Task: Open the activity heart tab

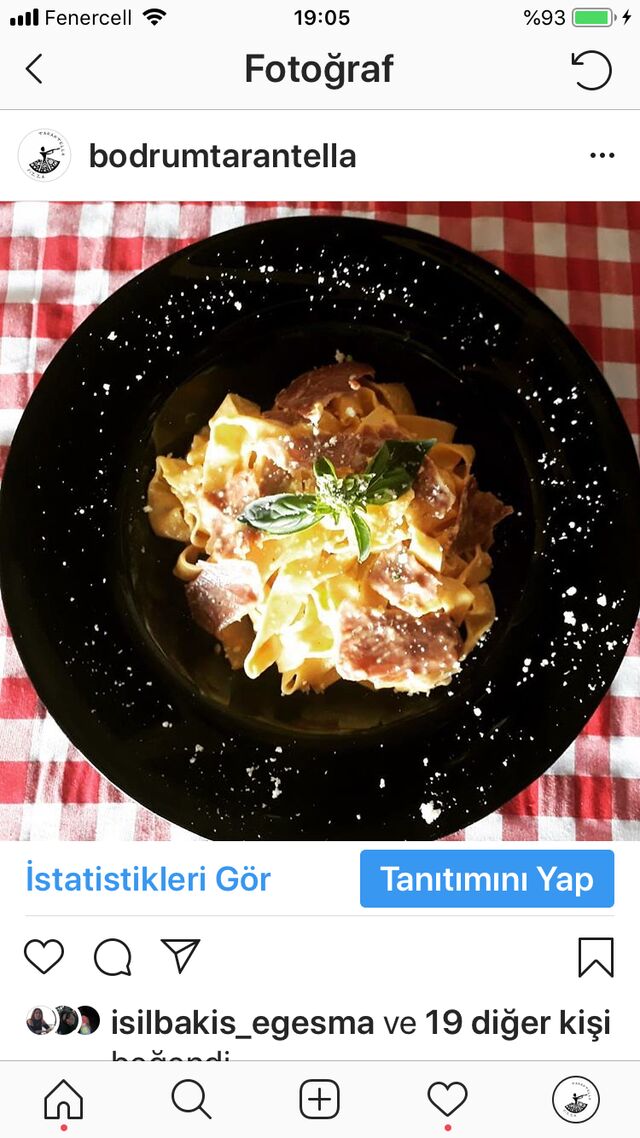Action: point(447,1100)
